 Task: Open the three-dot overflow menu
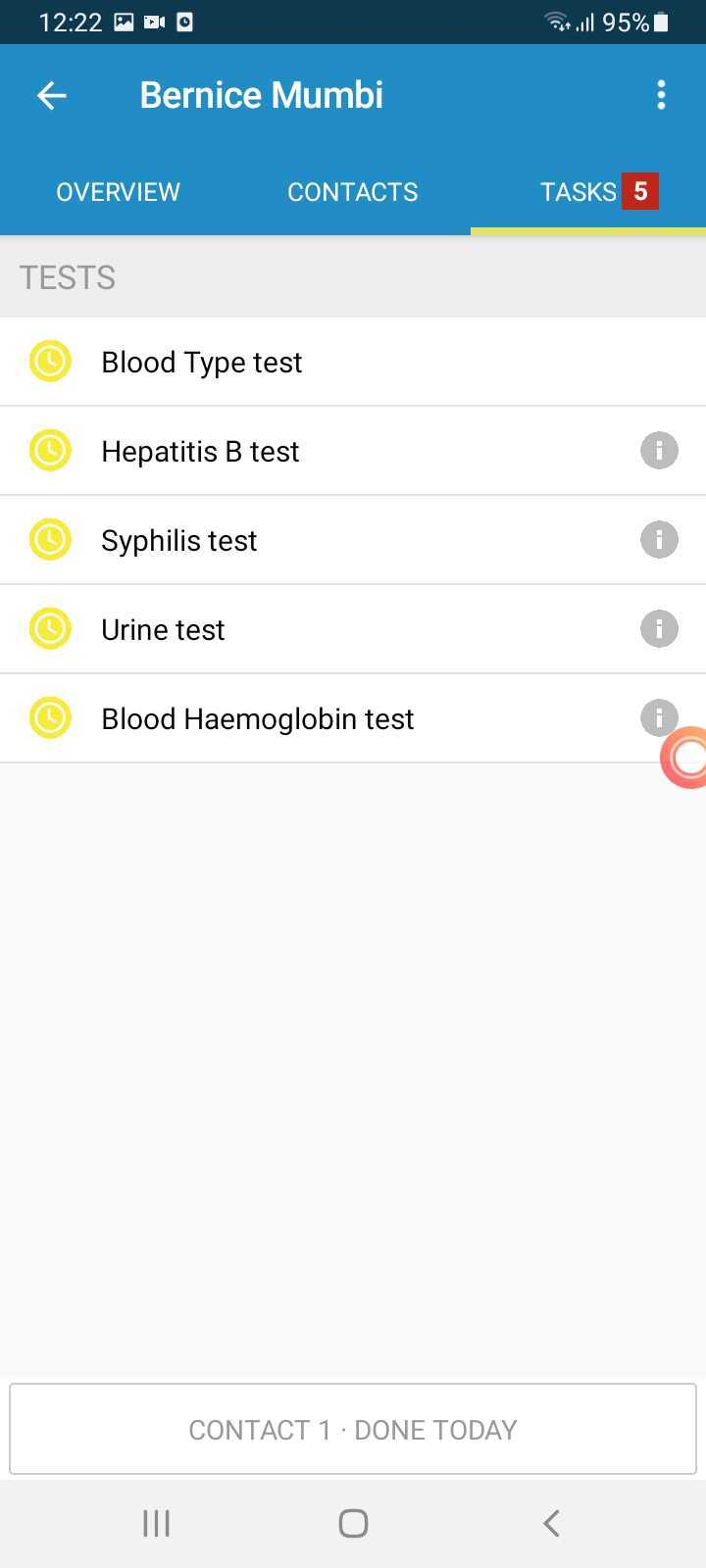661,95
